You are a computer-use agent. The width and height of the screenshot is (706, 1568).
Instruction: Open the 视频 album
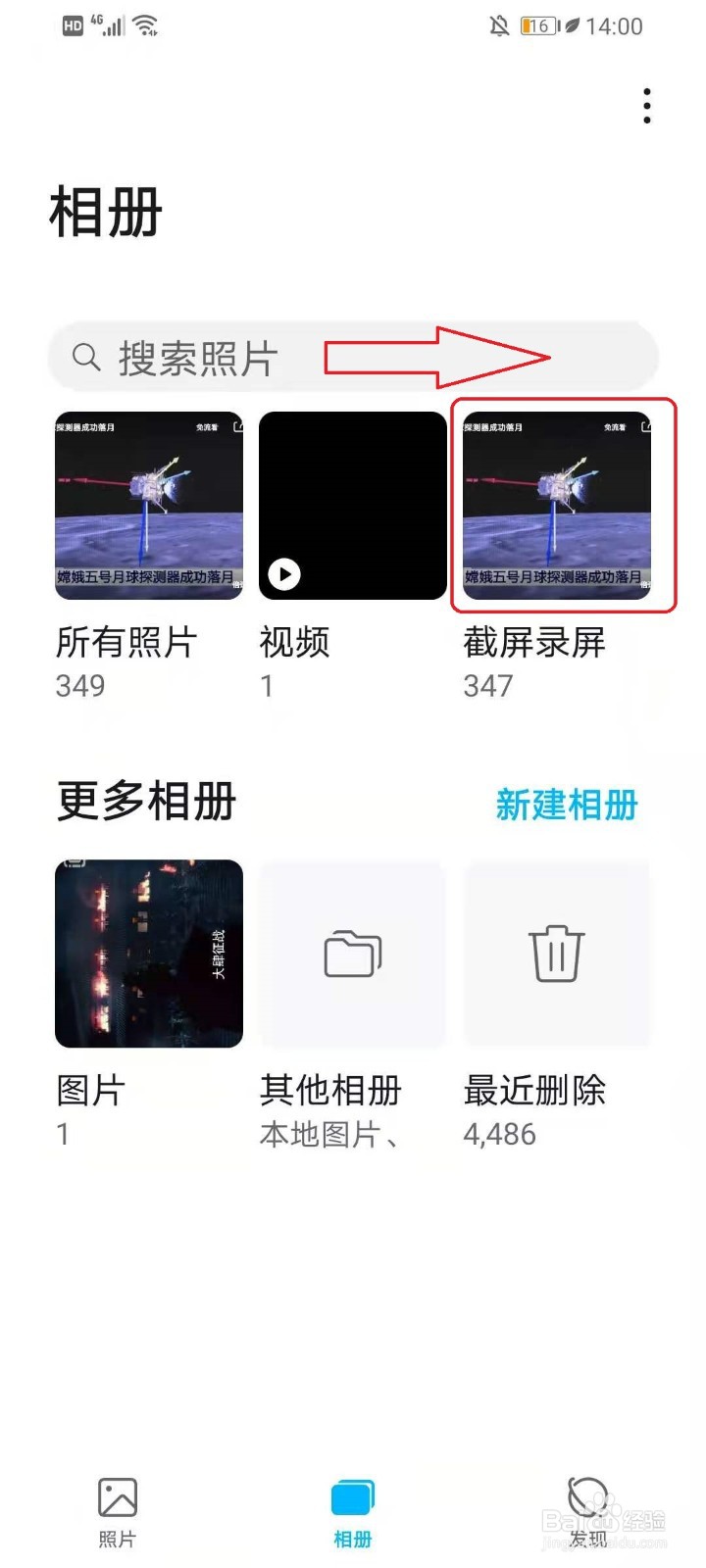(352, 507)
